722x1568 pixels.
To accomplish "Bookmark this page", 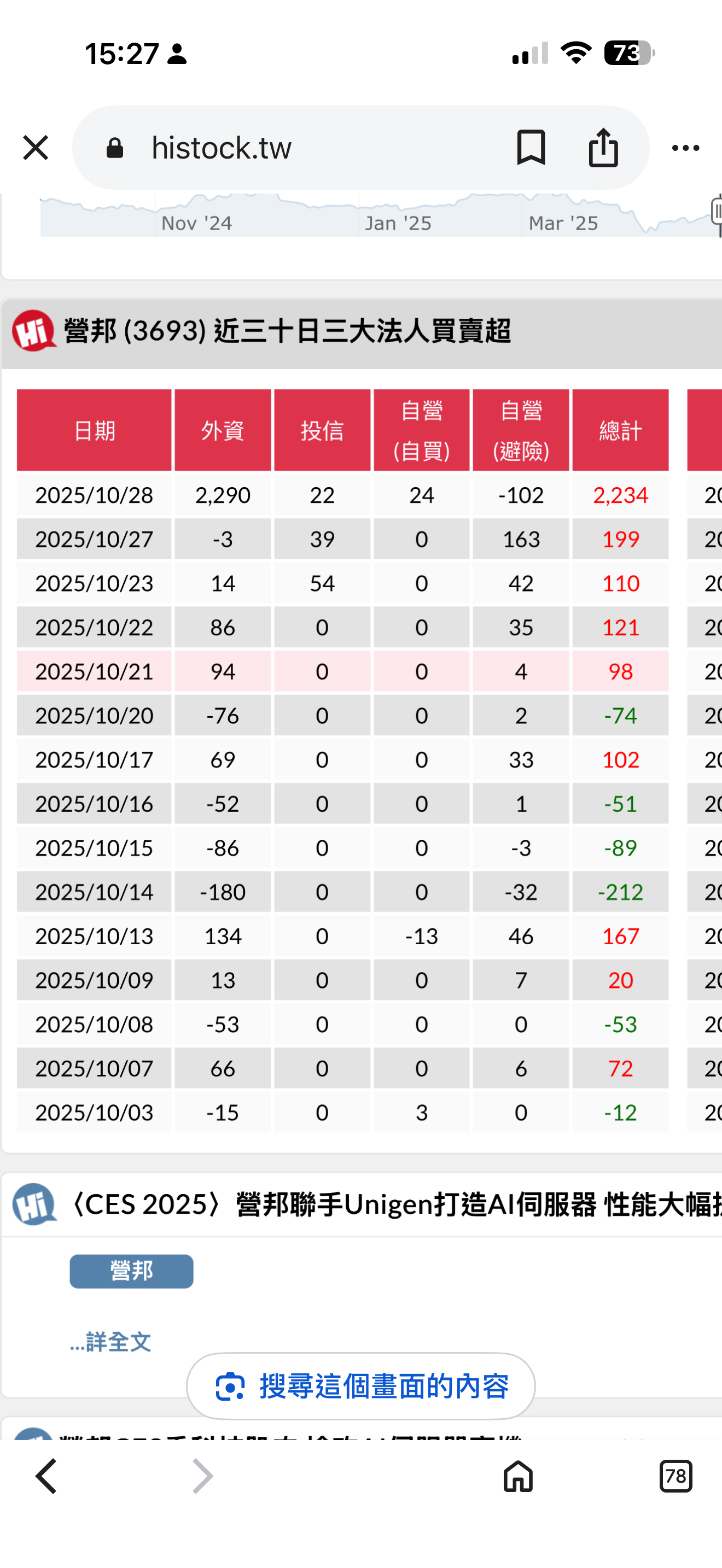I will pos(531,148).
